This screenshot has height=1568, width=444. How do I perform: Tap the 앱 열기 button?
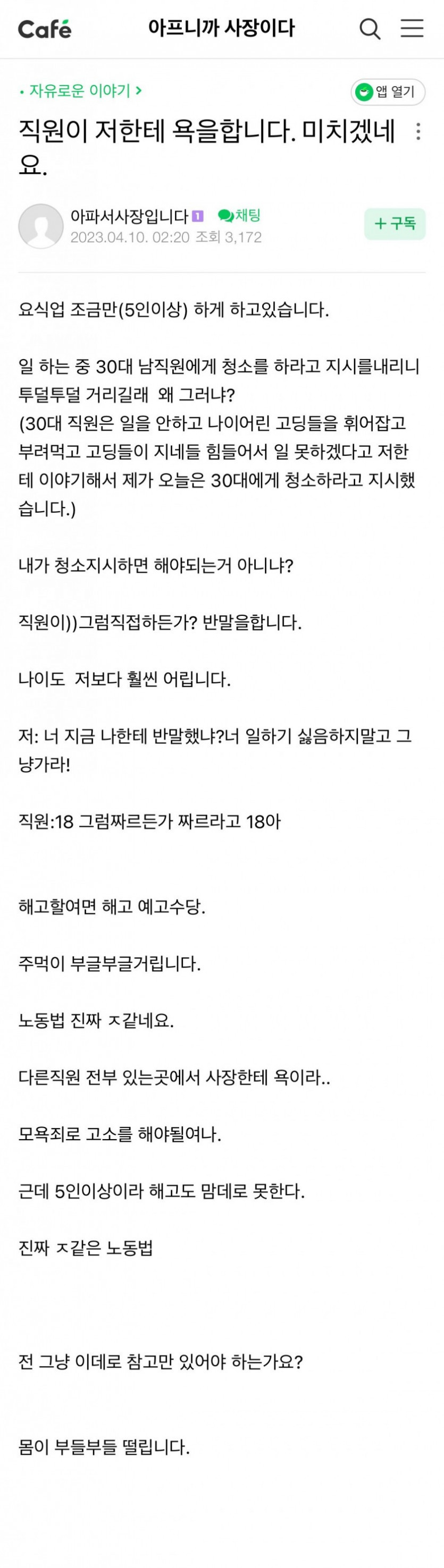(x=388, y=92)
